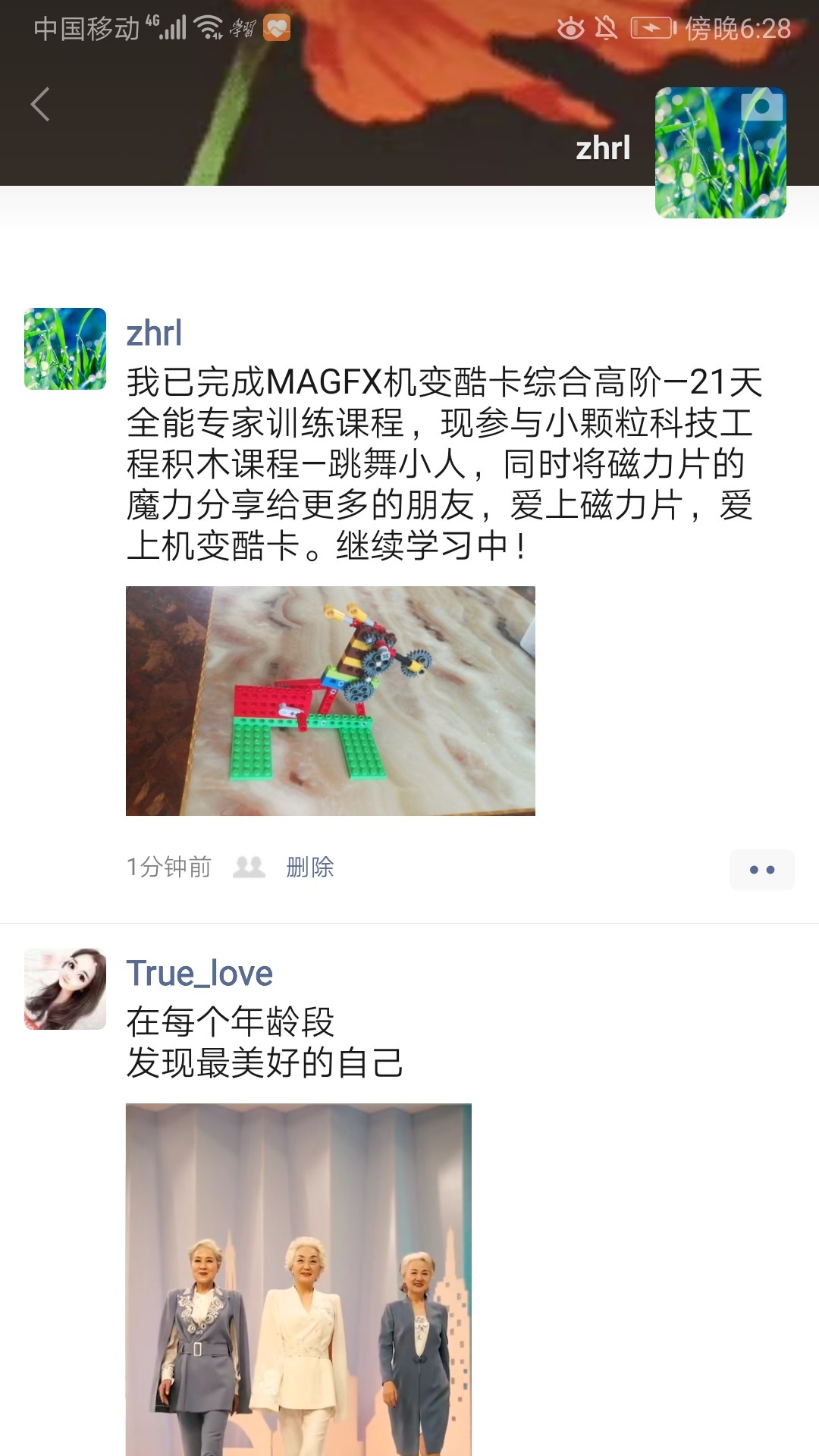Viewport: 819px width, 1456px height.
Task: Open True_love's profile avatar
Action: click(x=65, y=989)
